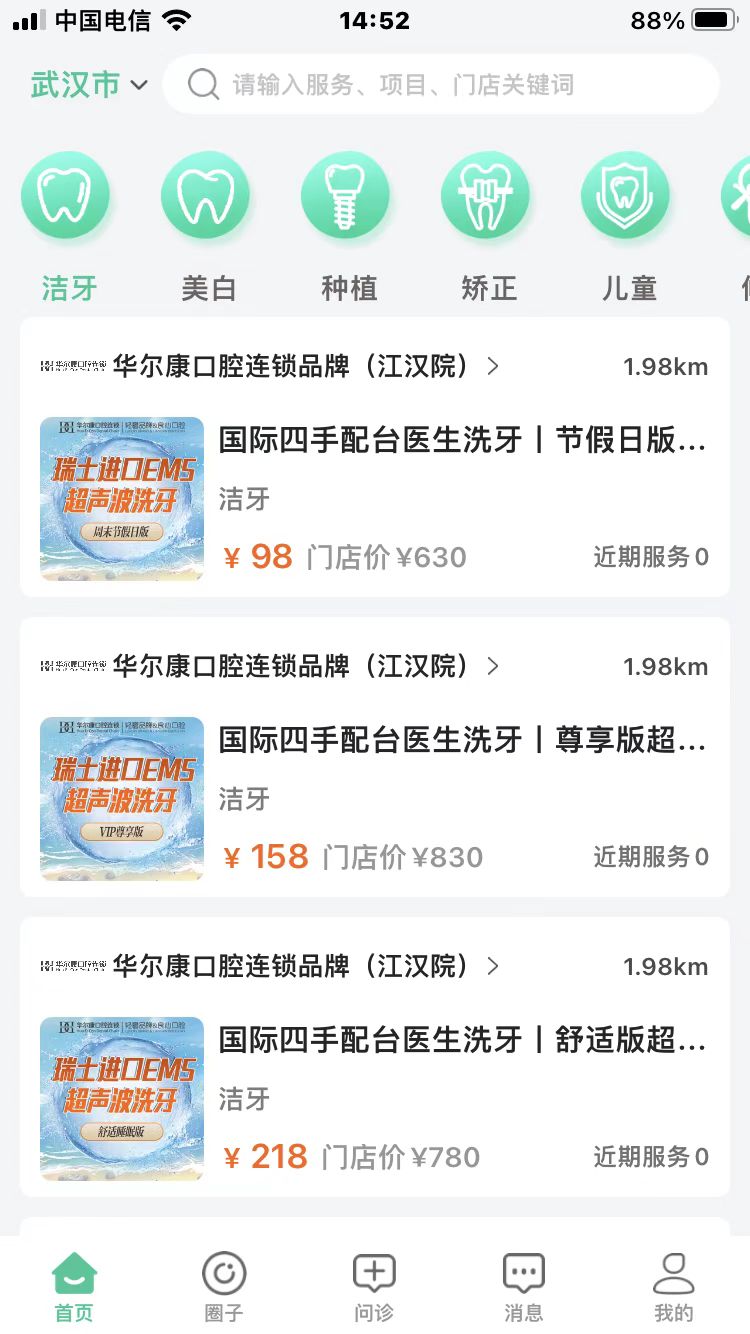Open the 华尔康口腔 store link above the ¥158 deal
The image size is (750, 1334).
pos(290,666)
